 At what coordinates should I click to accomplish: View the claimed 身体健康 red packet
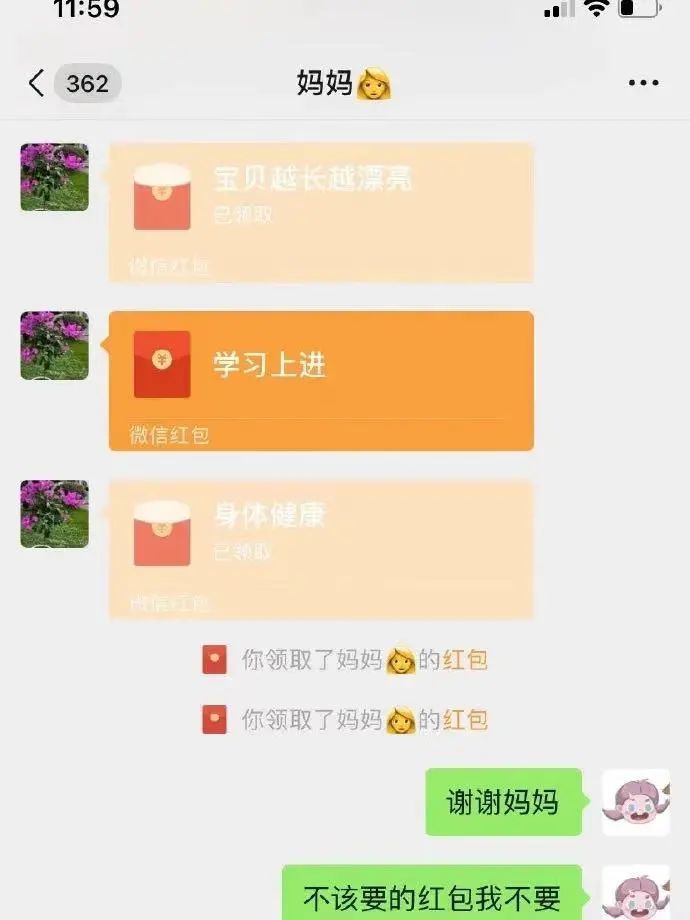[x=320, y=548]
